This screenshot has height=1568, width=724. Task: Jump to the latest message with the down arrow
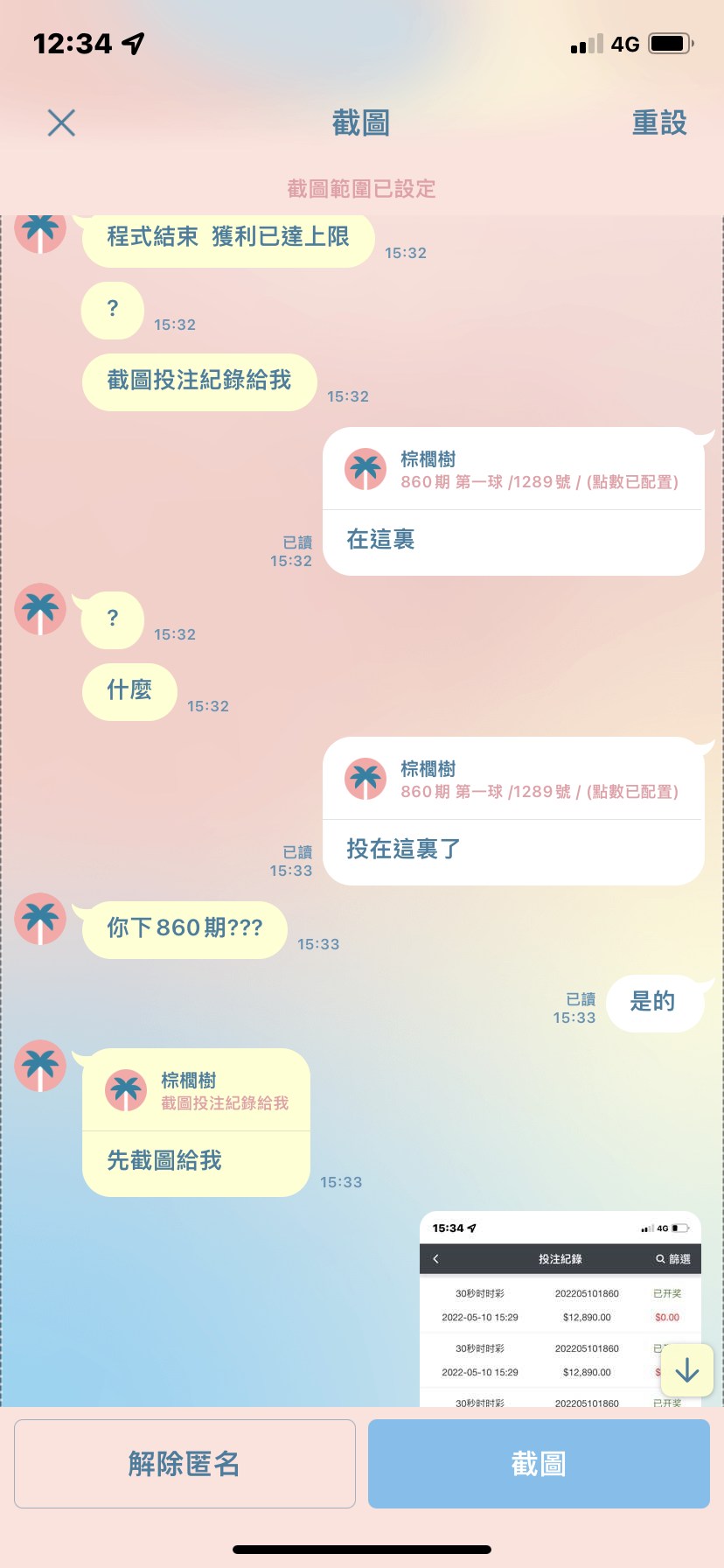(x=687, y=1369)
